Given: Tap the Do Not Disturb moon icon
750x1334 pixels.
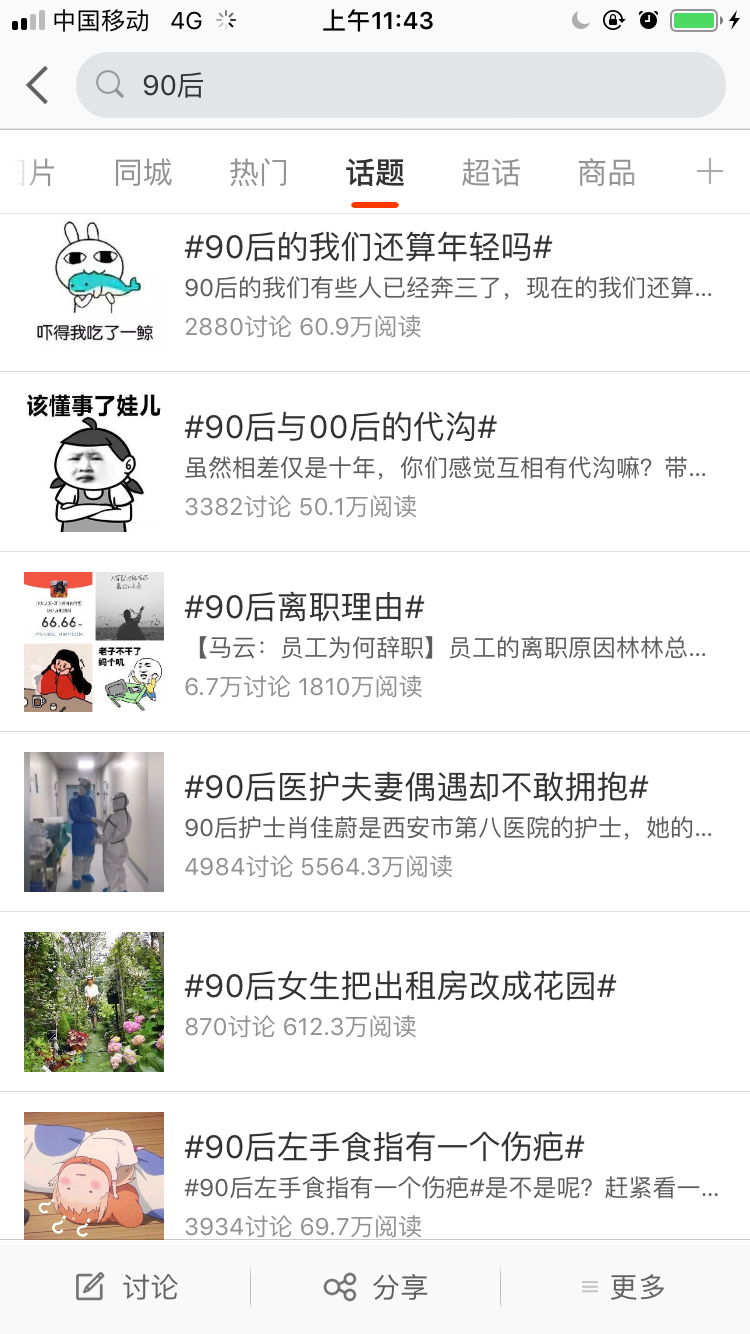Looking at the screenshot, I should [x=580, y=18].
